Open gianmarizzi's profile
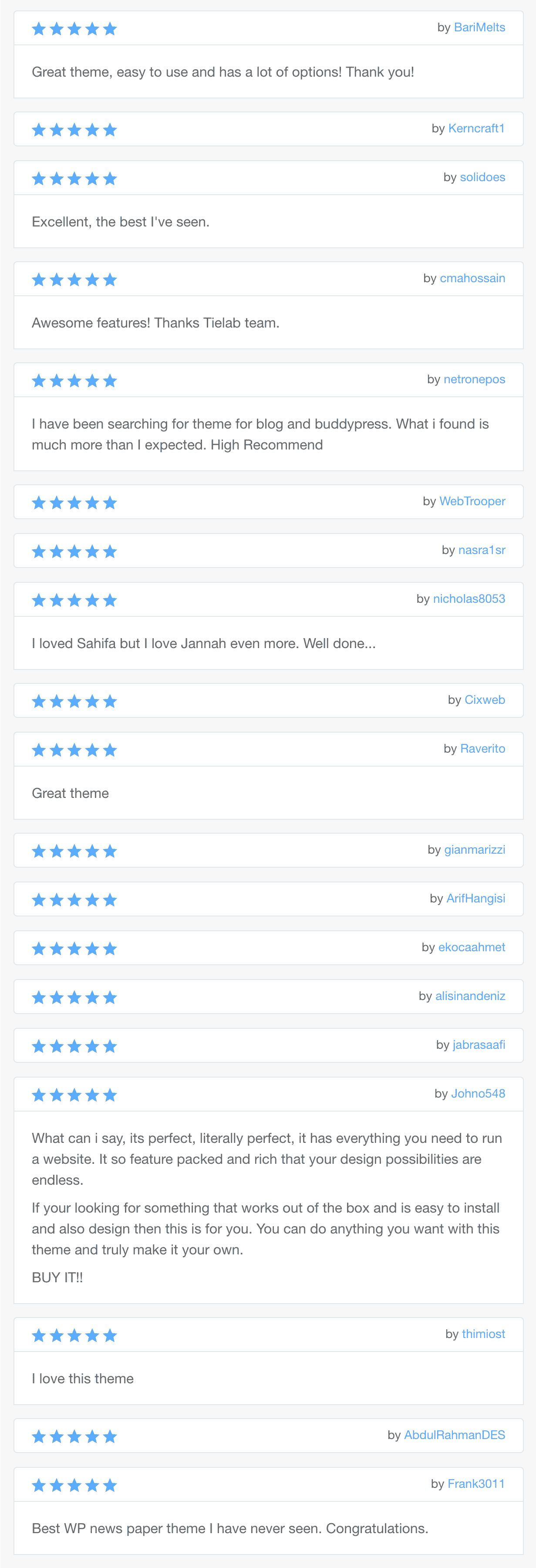 pyautogui.click(x=474, y=849)
